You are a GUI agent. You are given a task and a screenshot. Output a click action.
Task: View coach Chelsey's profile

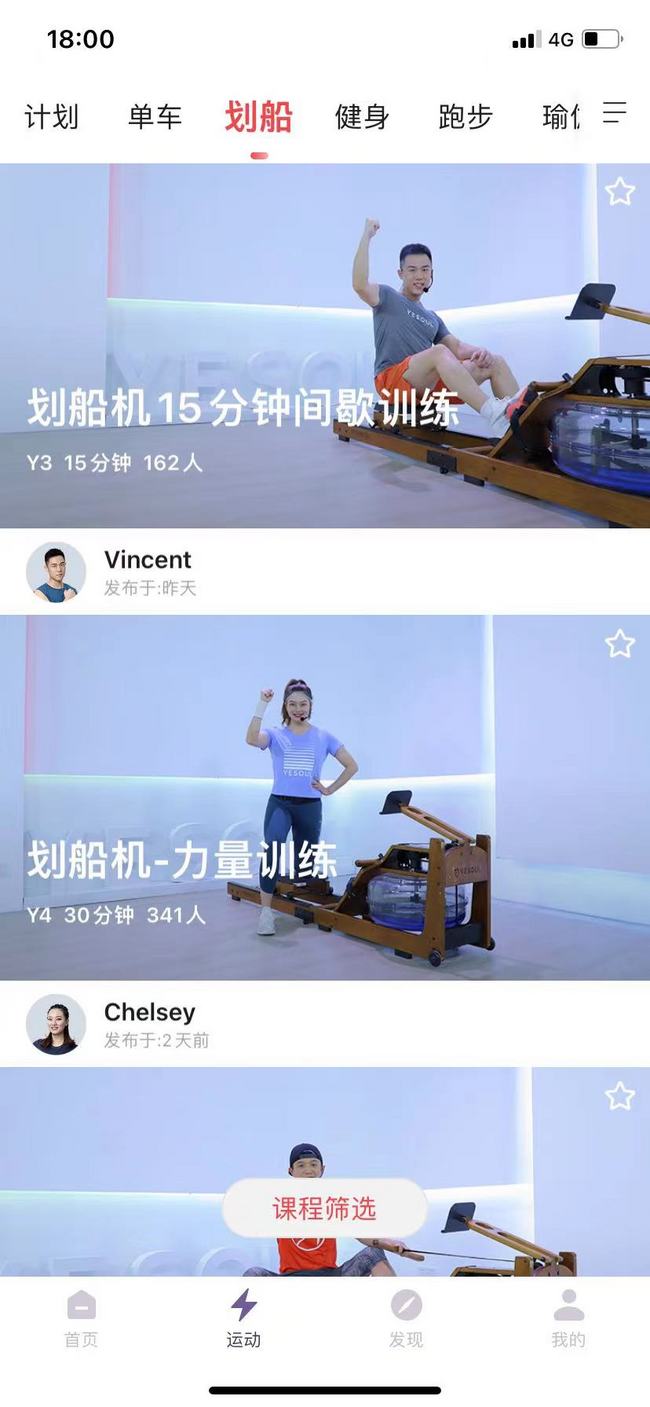(56, 1024)
